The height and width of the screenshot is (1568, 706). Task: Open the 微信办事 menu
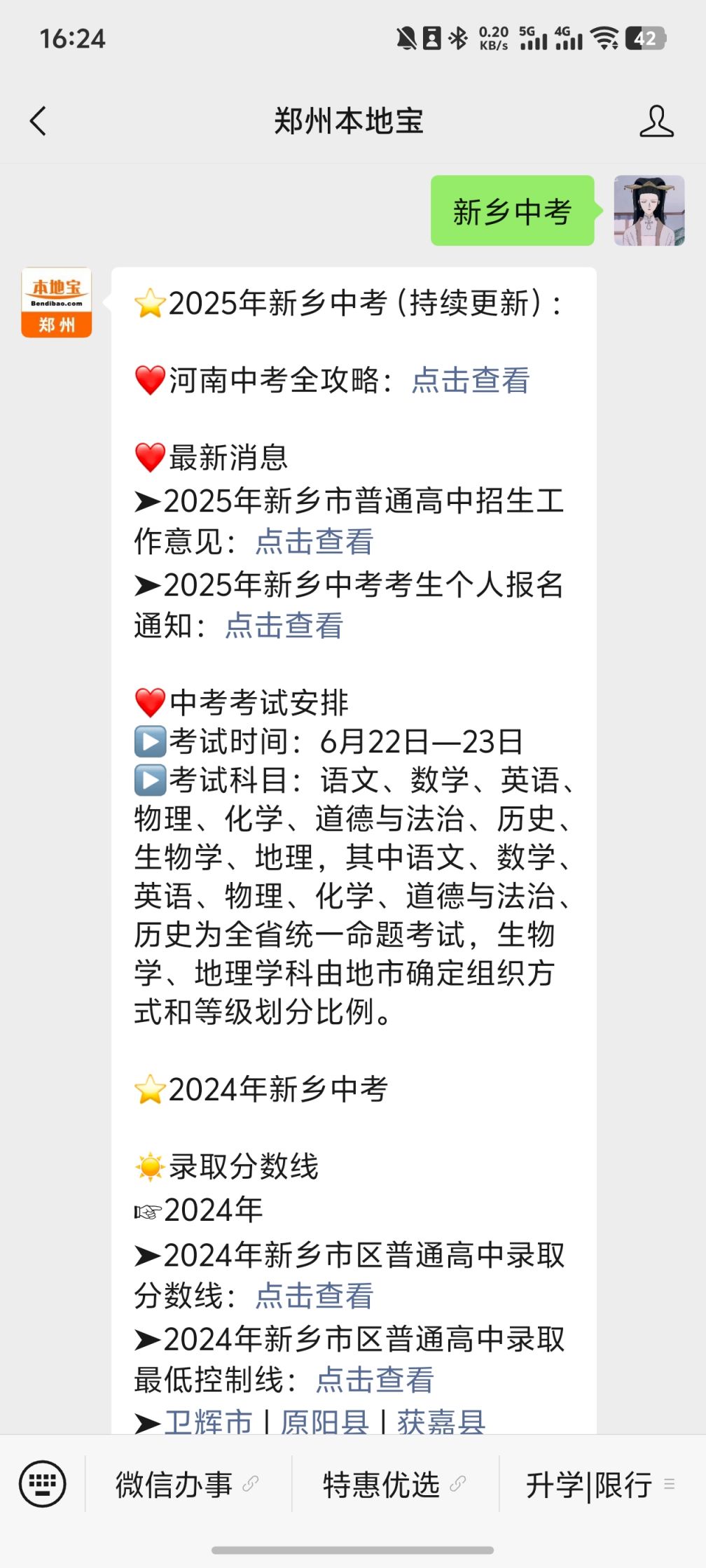[x=186, y=1484]
